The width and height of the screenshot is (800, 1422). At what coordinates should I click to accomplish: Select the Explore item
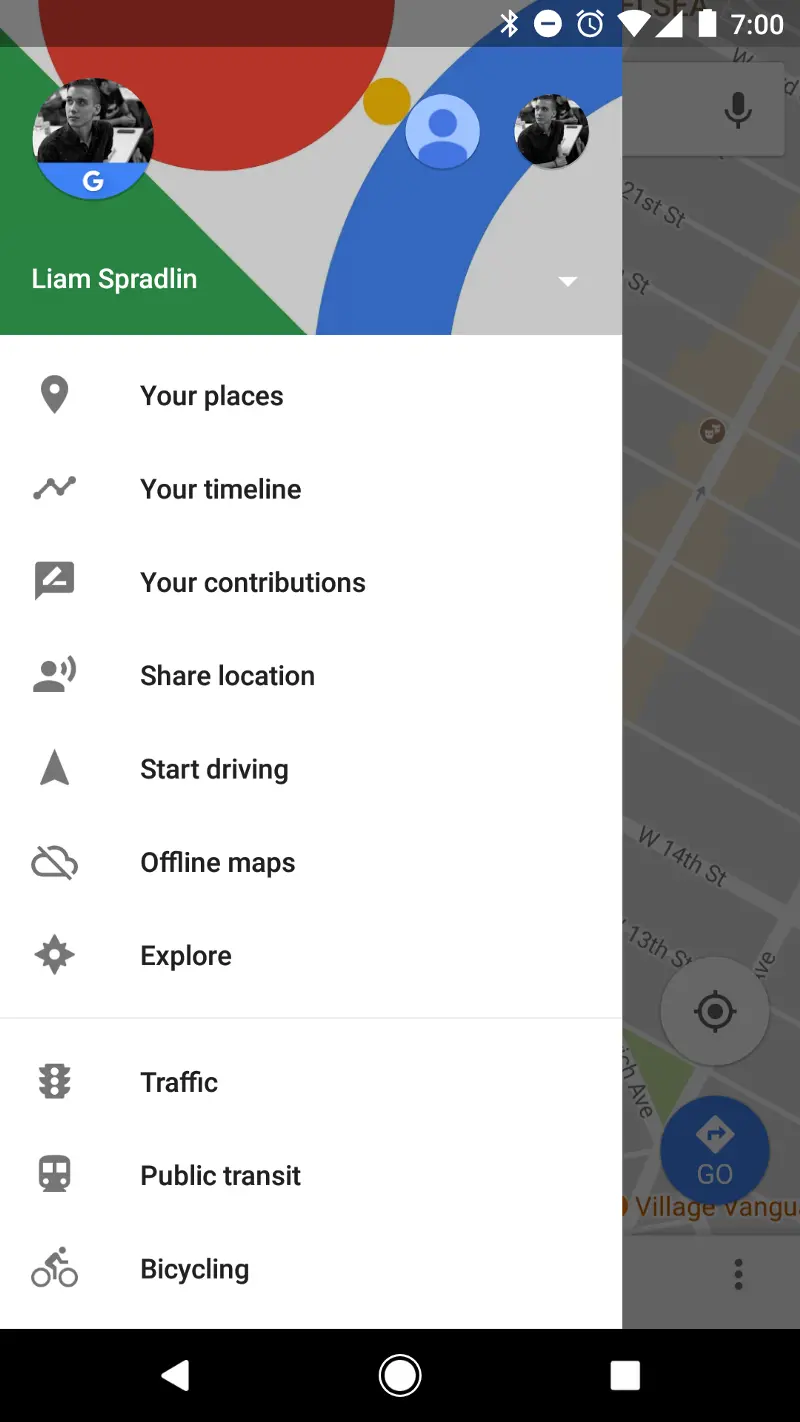pyautogui.click(x=186, y=956)
